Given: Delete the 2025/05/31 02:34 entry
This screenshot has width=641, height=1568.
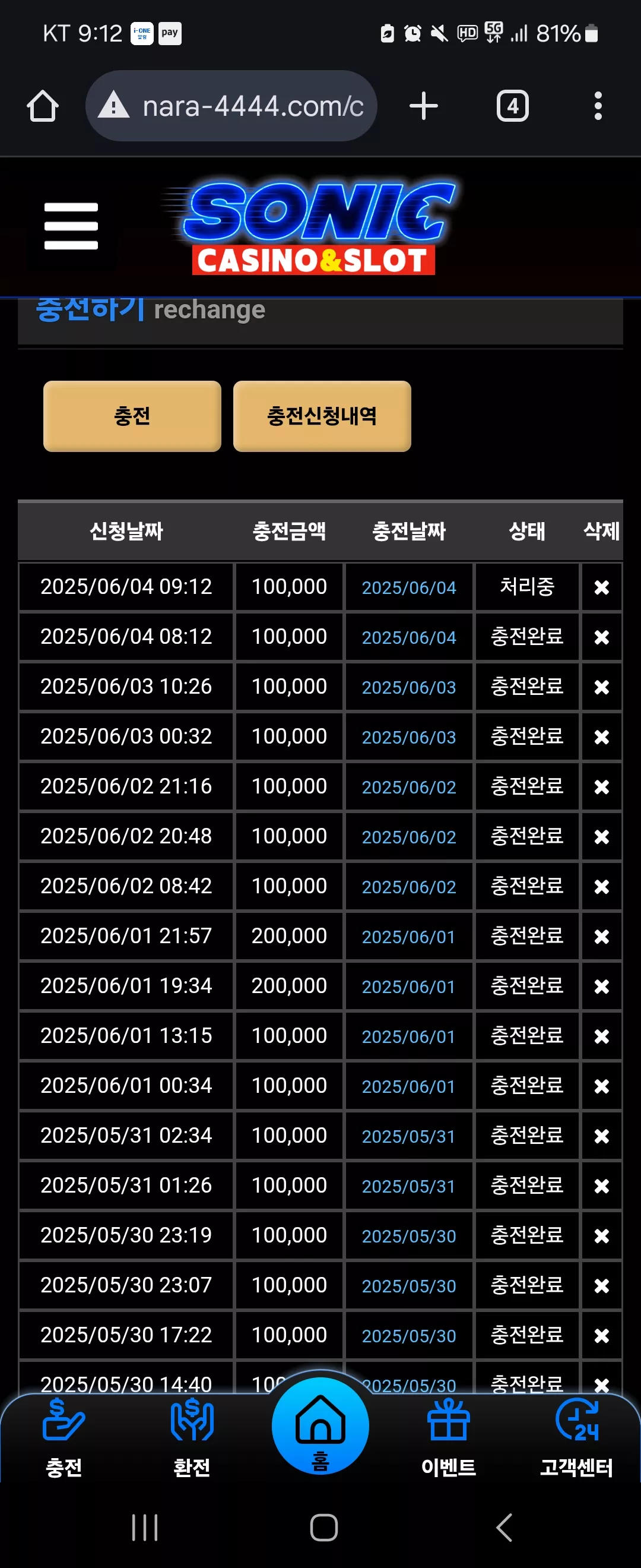Looking at the screenshot, I should point(601,1136).
